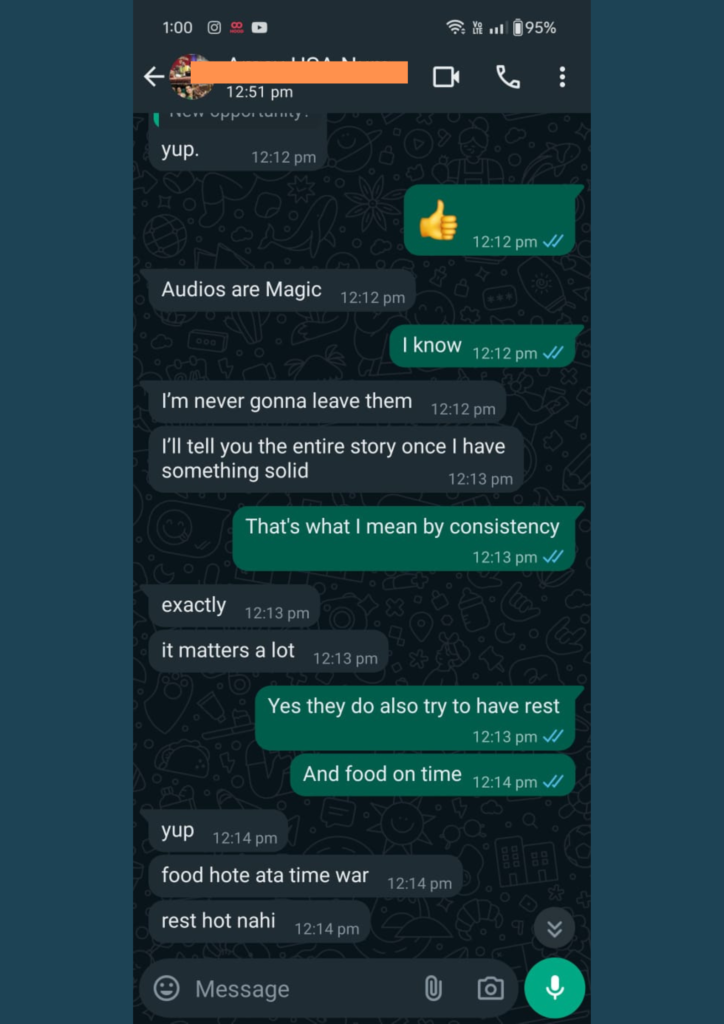This screenshot has height=1024, width=724.
Task: Start a video call
Action: (446, 77)
